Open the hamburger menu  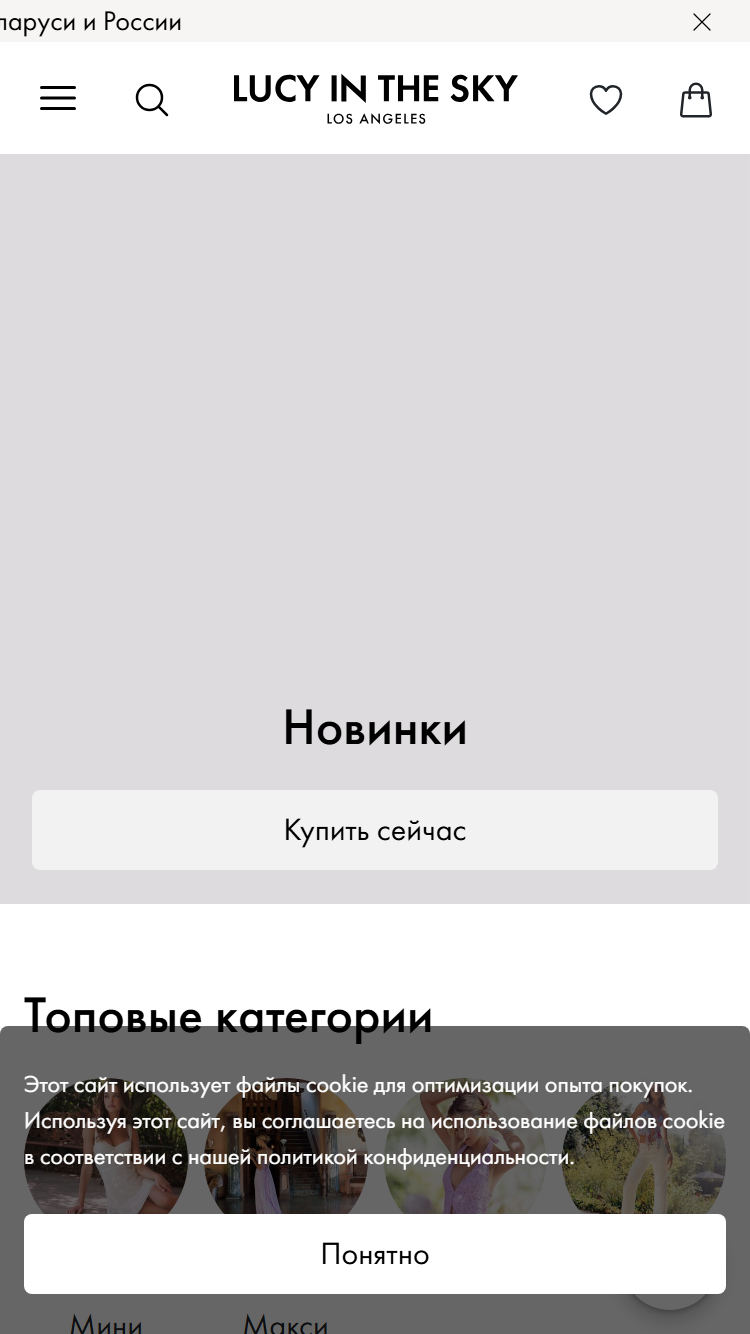pyautogui.click(x=58, y=98)
